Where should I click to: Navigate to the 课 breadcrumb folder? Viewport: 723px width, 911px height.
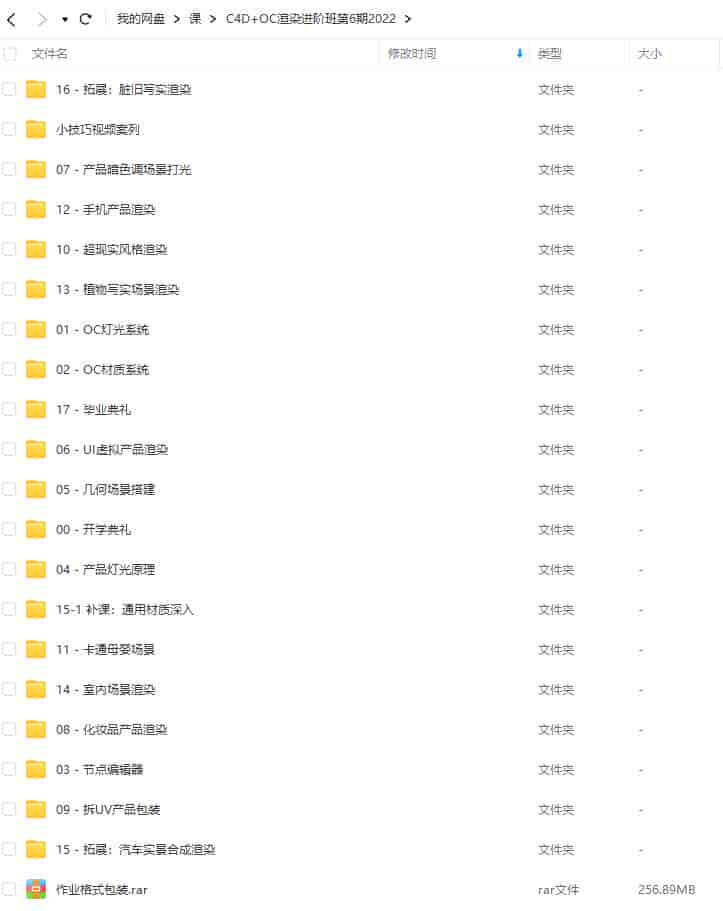click(195, 19)
